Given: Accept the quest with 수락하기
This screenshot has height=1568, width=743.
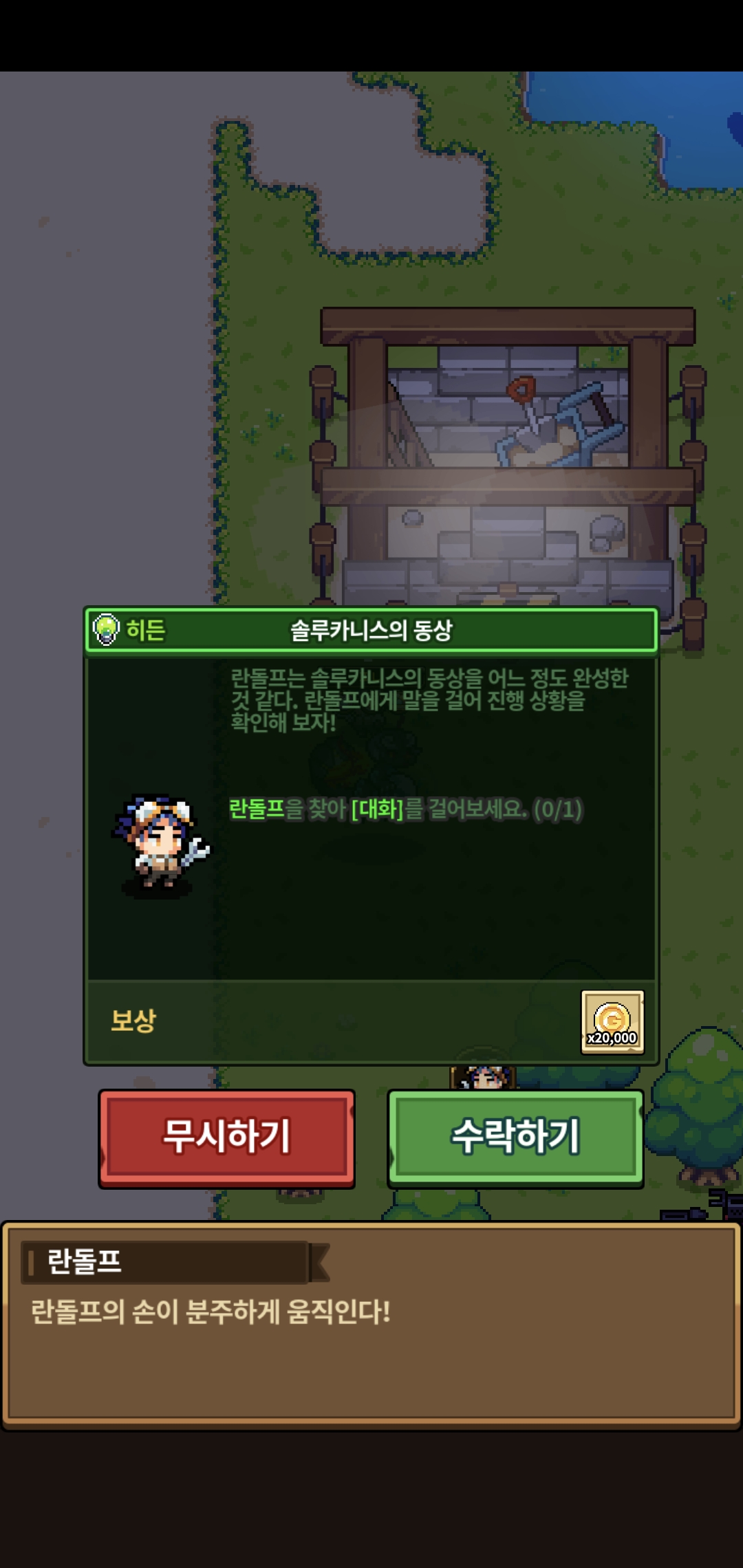Looking at the screenshot, I should click(x=515, y=1138).
